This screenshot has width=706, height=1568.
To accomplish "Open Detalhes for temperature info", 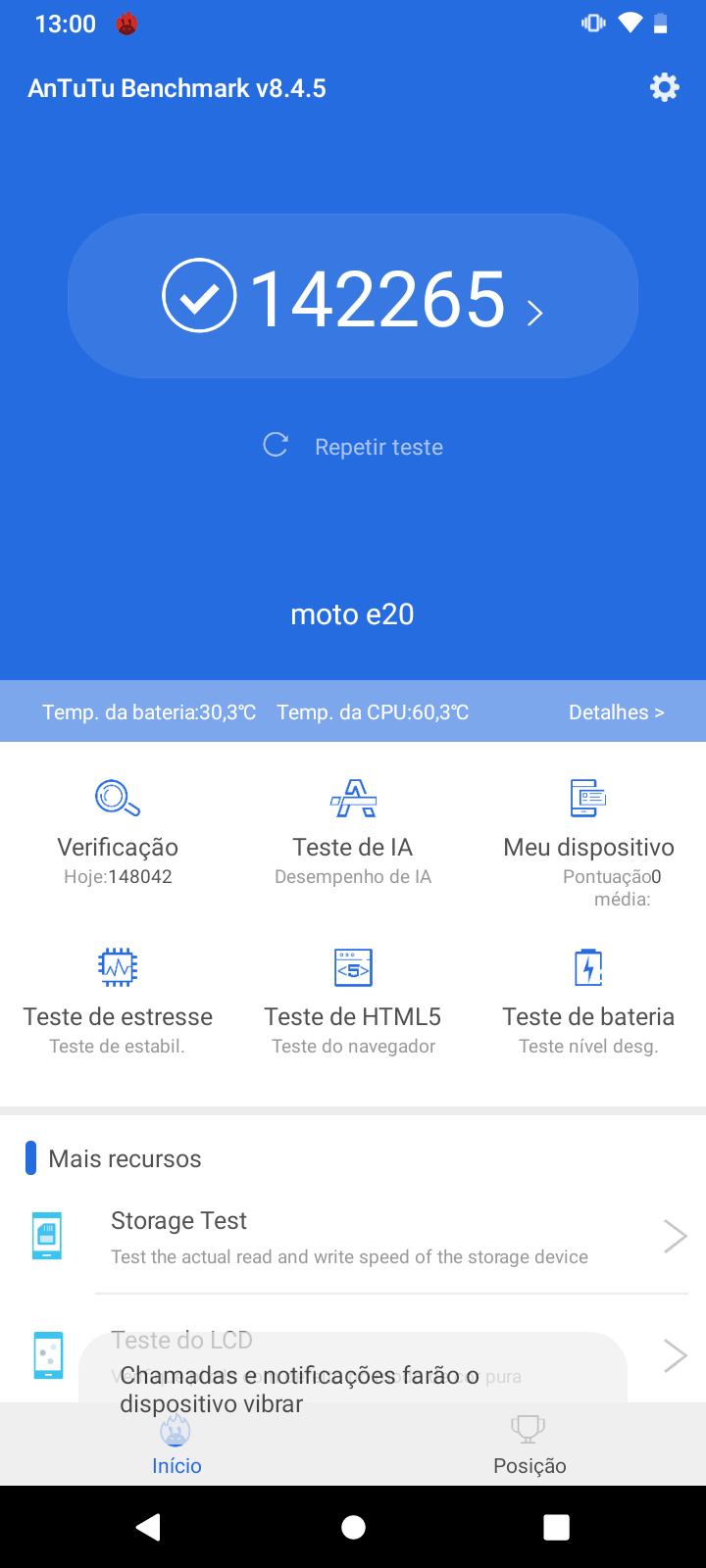I will click(616, 712).
